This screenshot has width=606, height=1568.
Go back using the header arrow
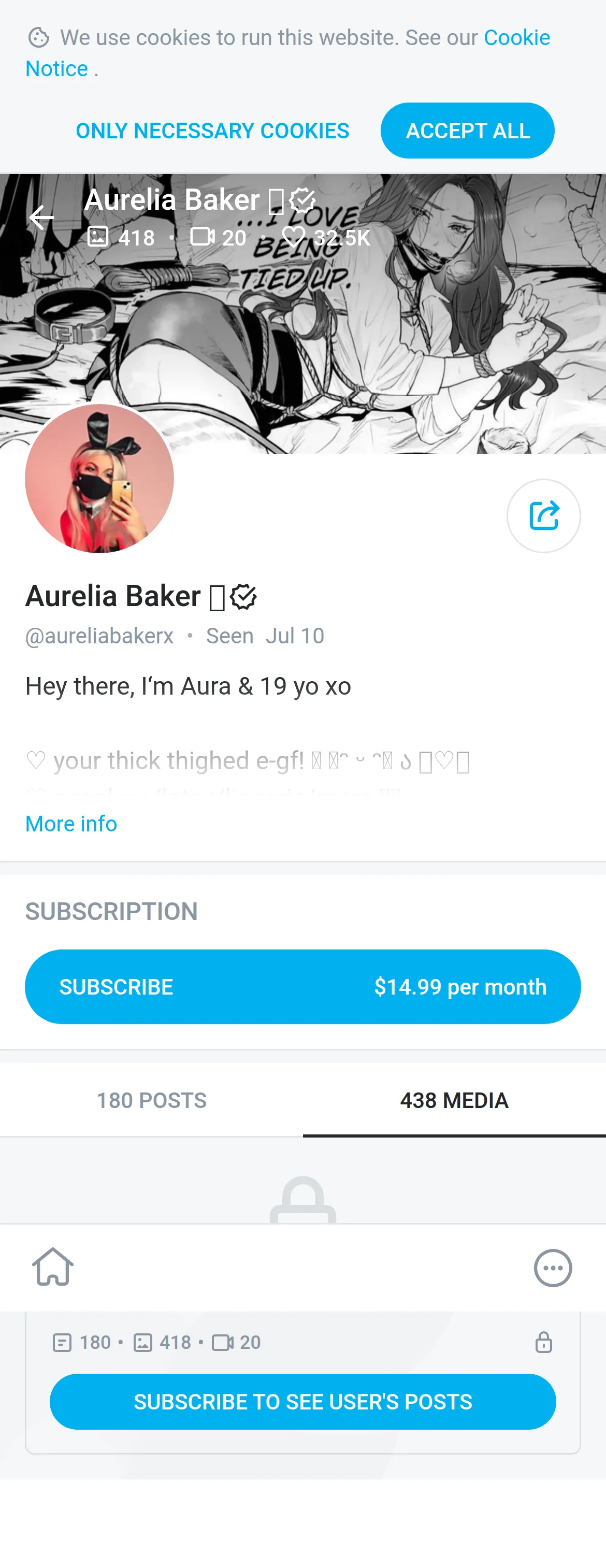pyautogui.click(x=41, y=218)
